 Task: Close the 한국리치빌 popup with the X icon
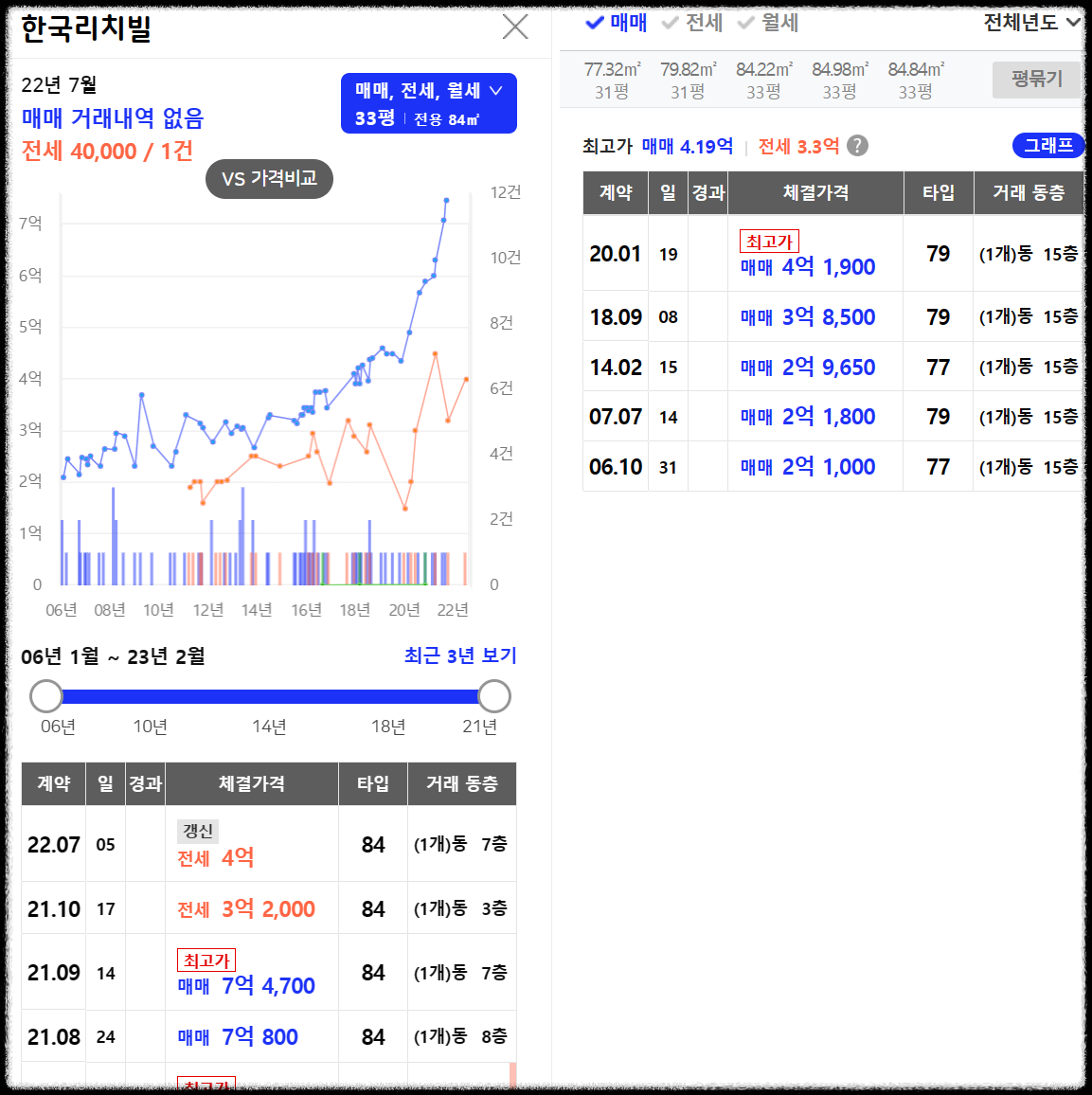(514, 27)
